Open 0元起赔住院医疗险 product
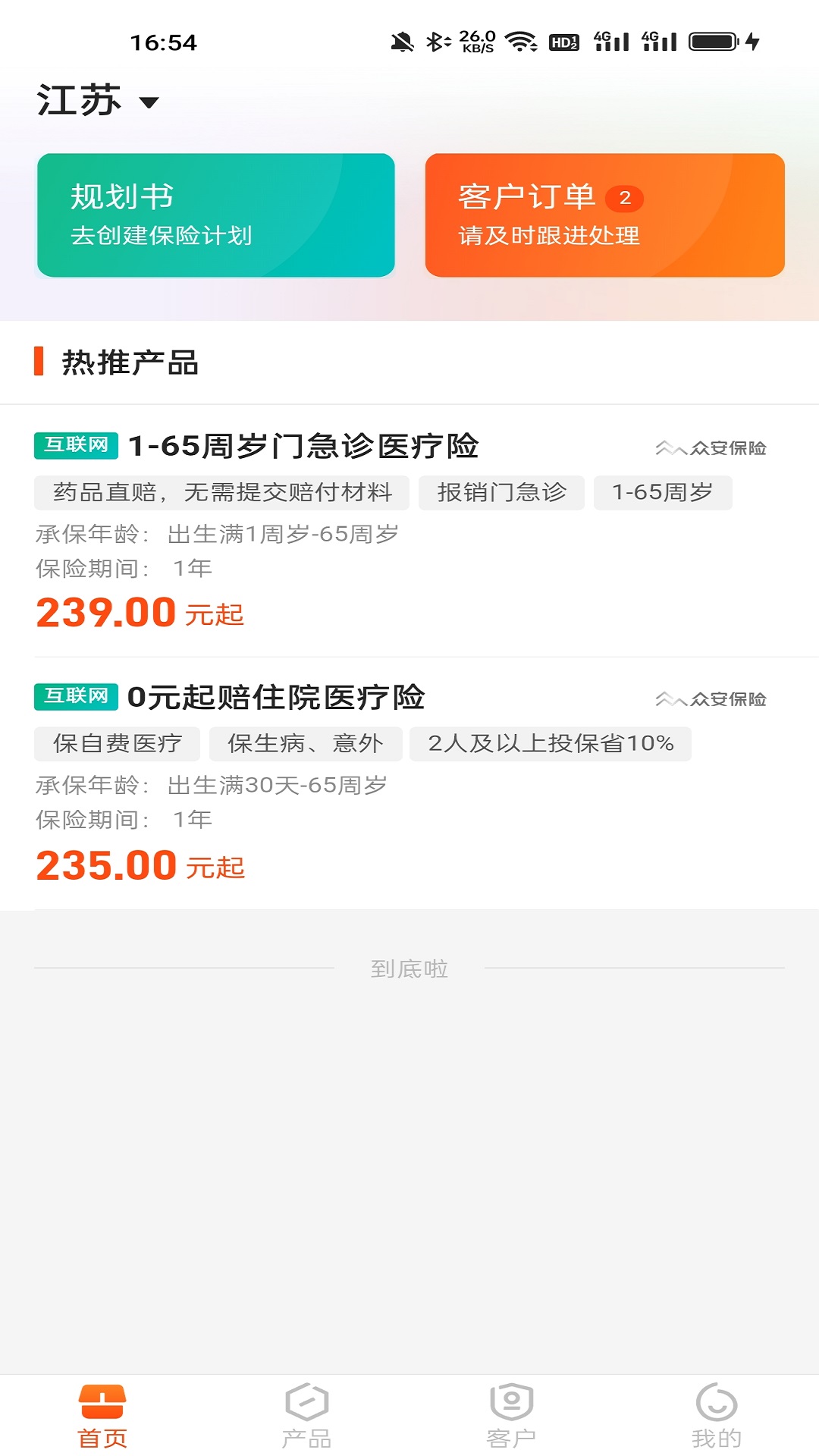This screenshot has width=819, height=1456. pyautogui.click(x=276, y=697)
